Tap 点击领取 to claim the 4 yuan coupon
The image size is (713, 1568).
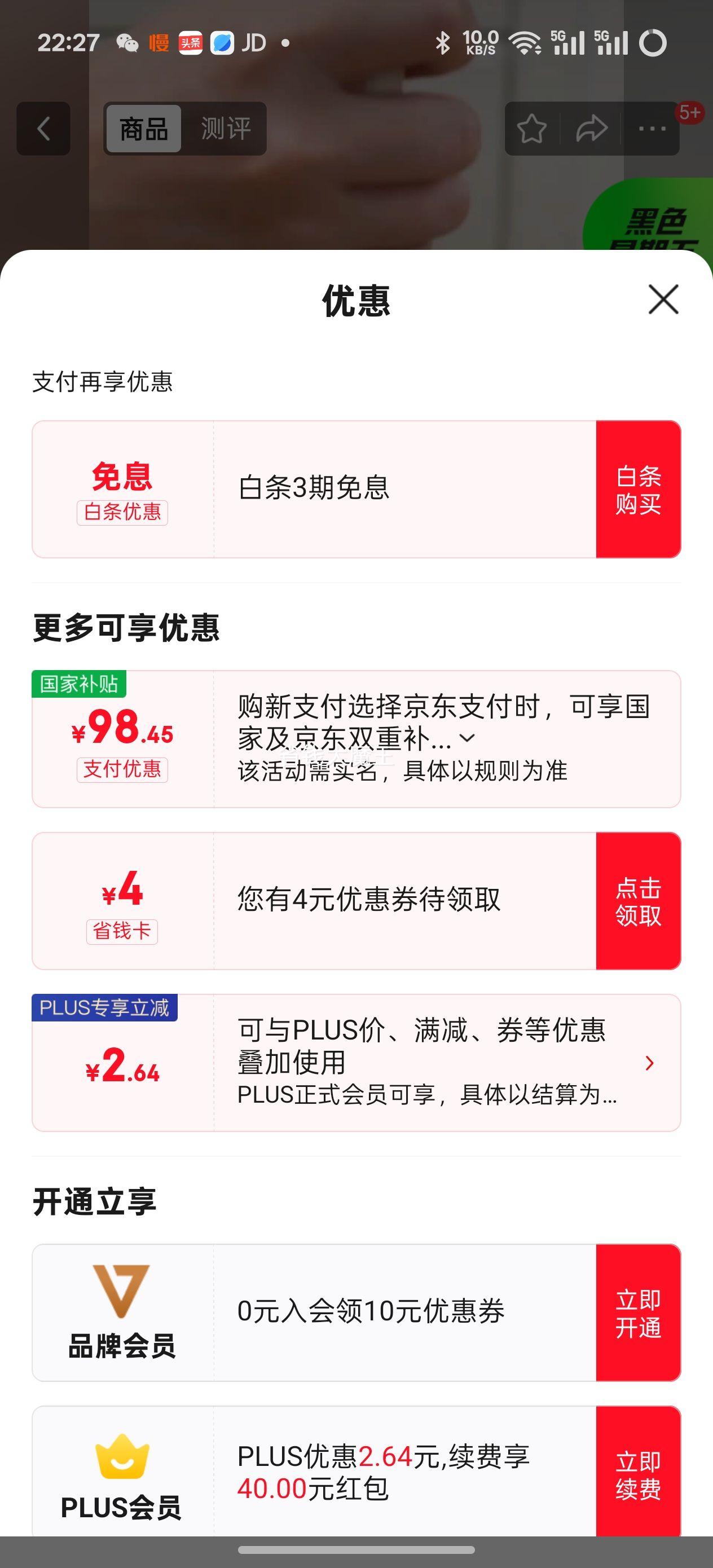tap(637, 901)
